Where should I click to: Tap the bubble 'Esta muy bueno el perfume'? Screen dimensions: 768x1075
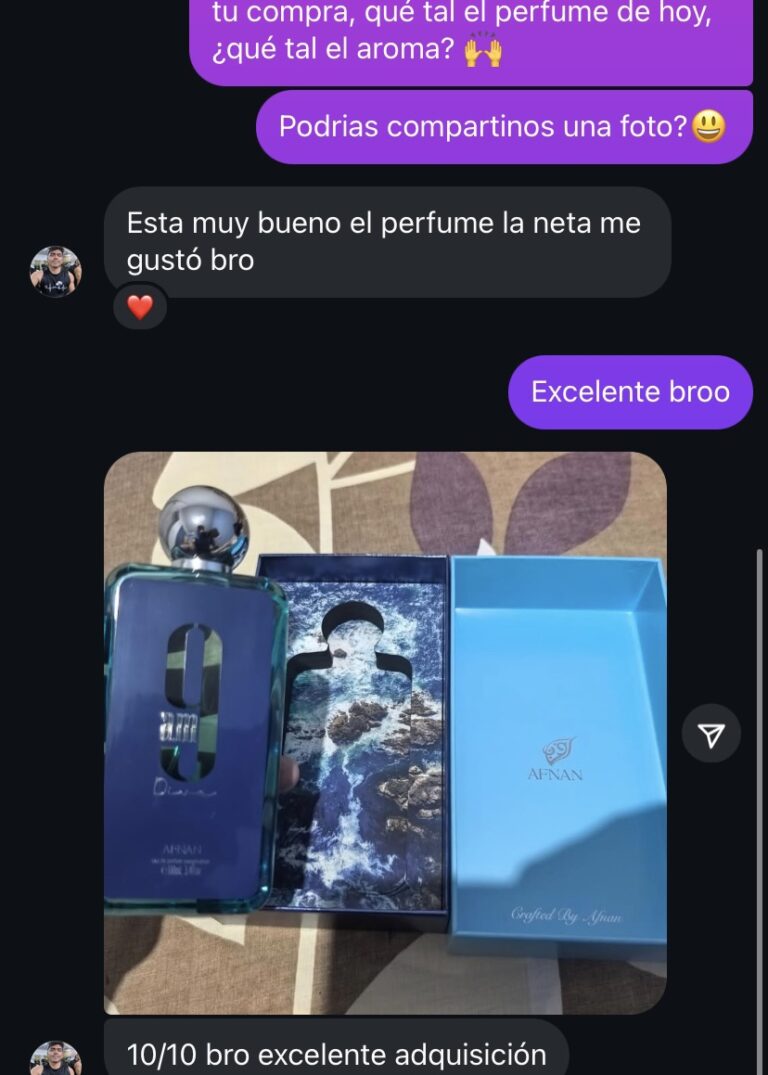pos(390,243)
